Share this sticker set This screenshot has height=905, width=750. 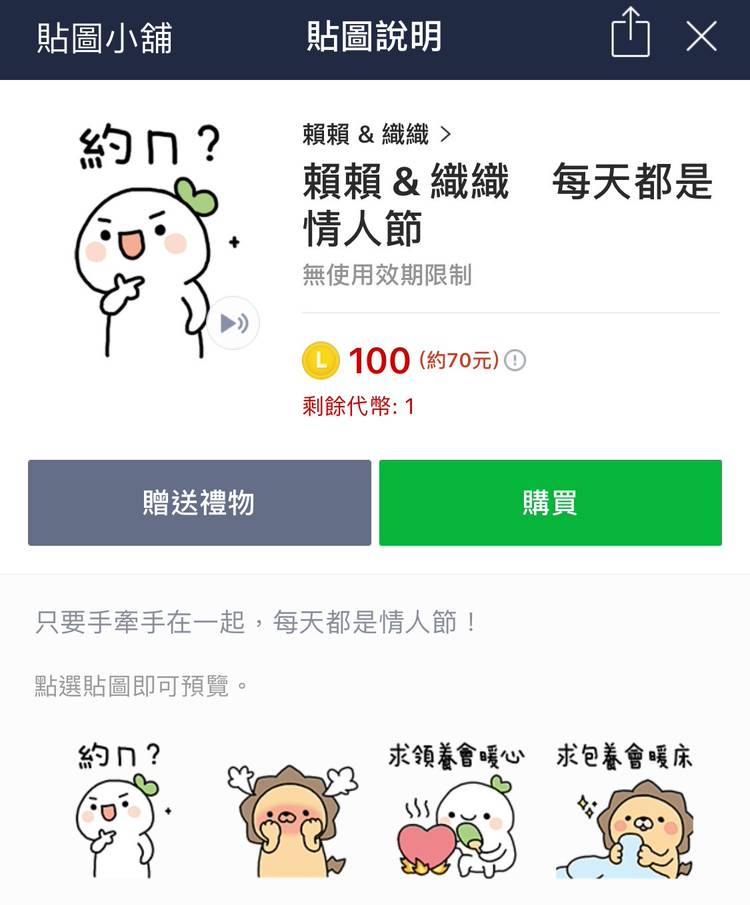630,35
